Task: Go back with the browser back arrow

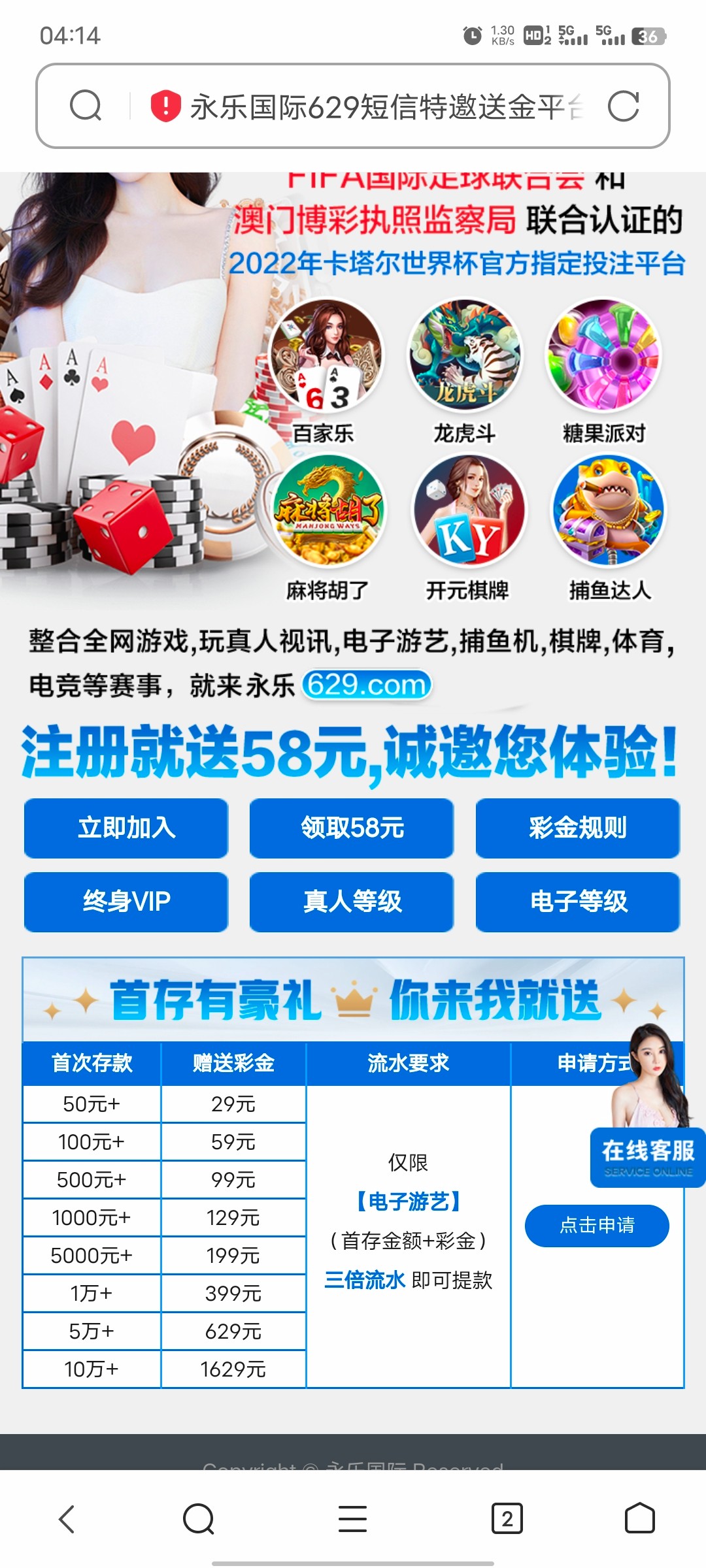Action: 67,1519
